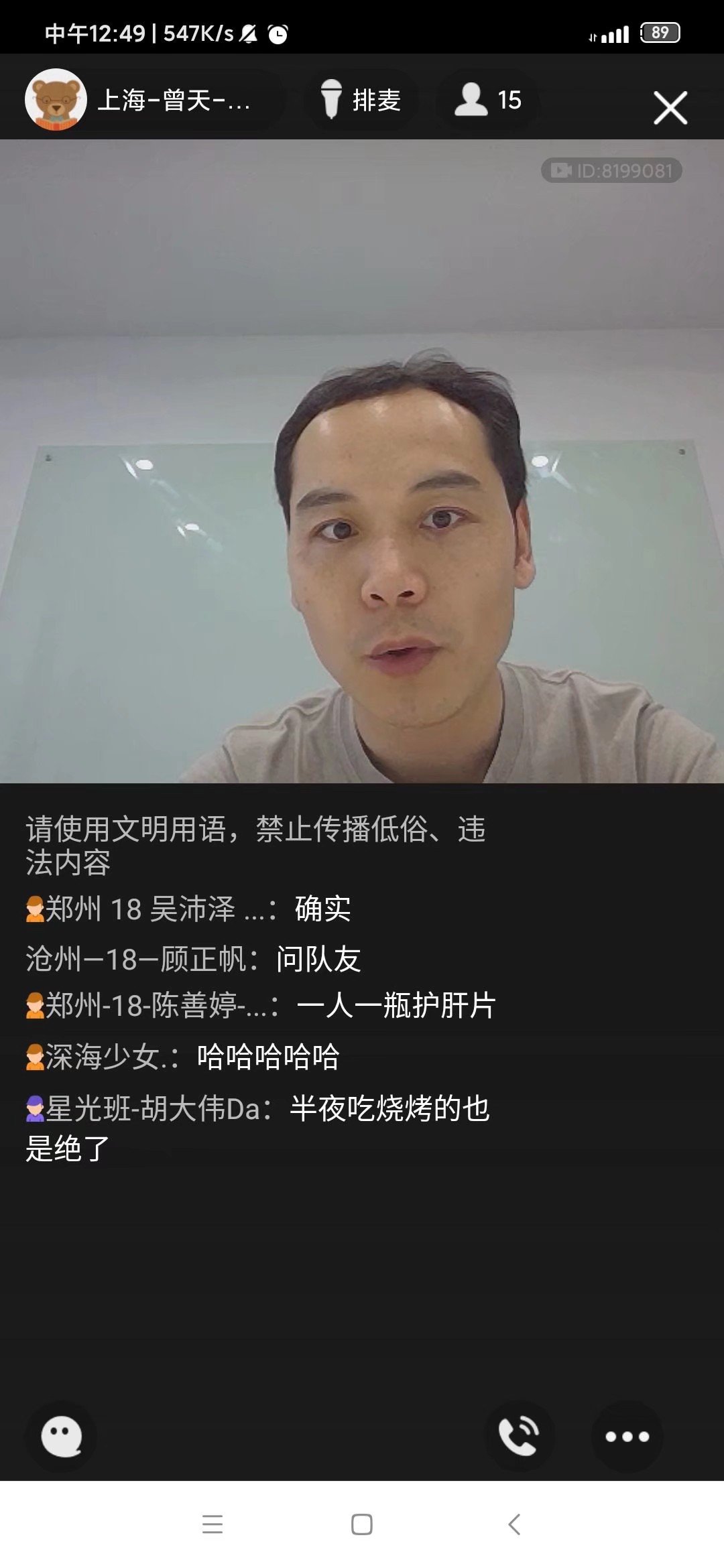The image size is (724, 1568).
Task: Tap the system back button
Action: pyautogui.click(x=514, y=1524)
